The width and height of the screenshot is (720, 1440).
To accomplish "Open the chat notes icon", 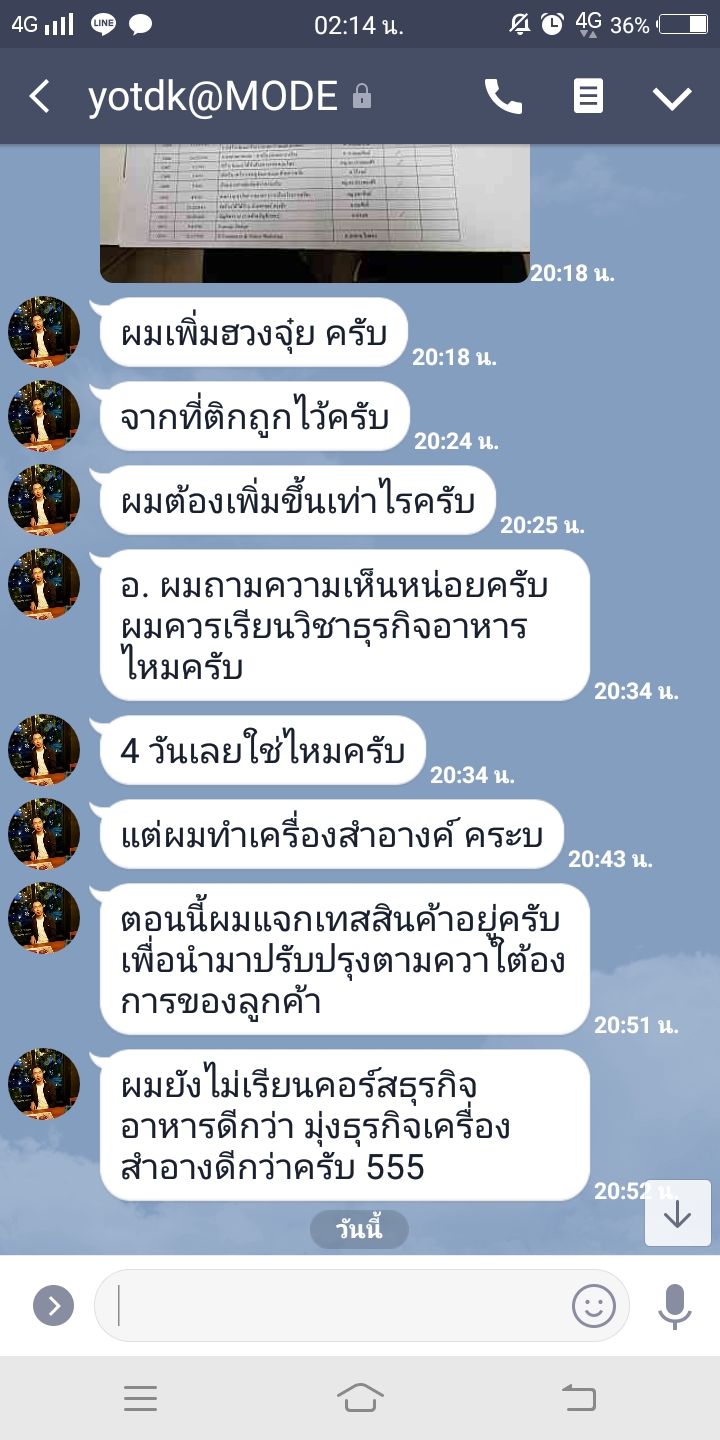I will pyautogui.click(x=588, y=97).
